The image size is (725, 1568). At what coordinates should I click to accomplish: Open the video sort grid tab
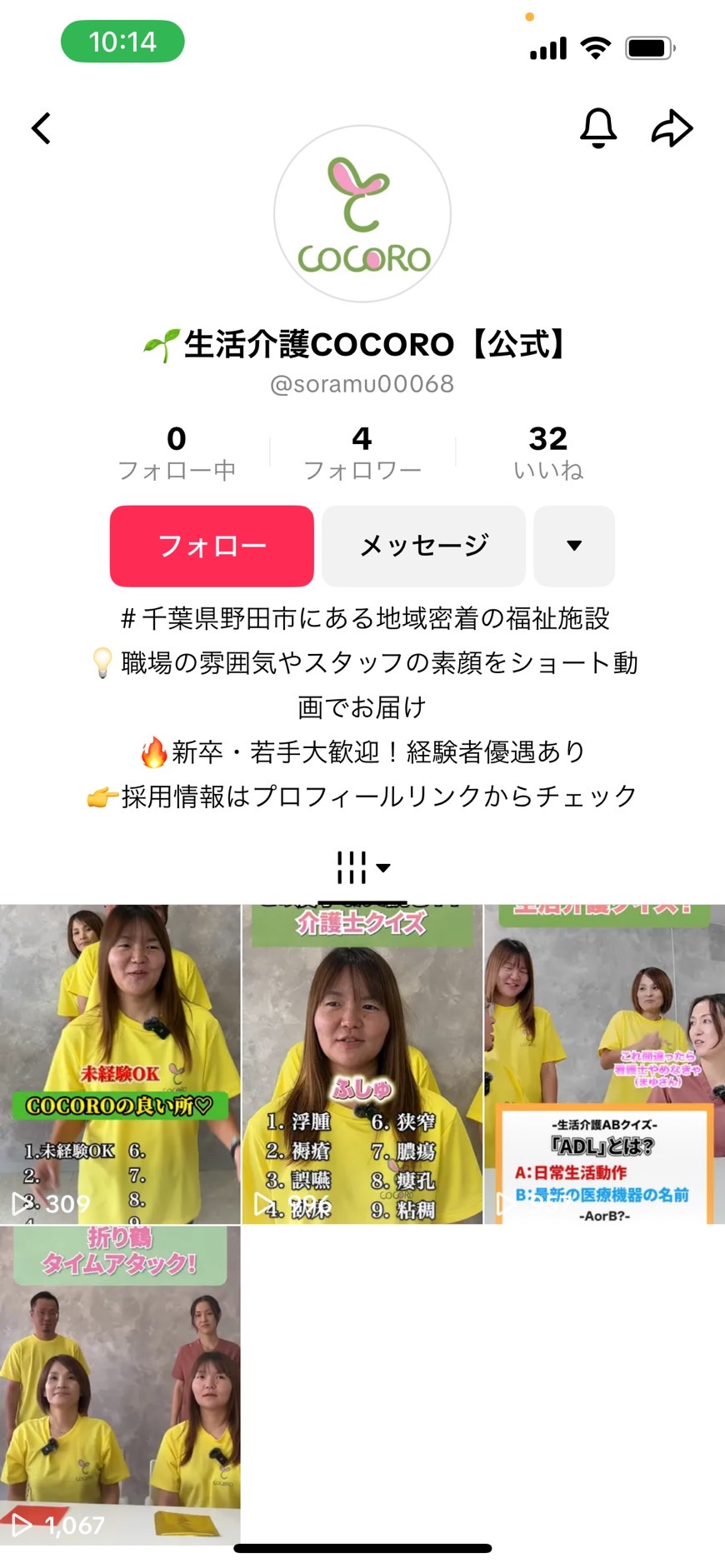pyautogui.click(x=362, y=867)
